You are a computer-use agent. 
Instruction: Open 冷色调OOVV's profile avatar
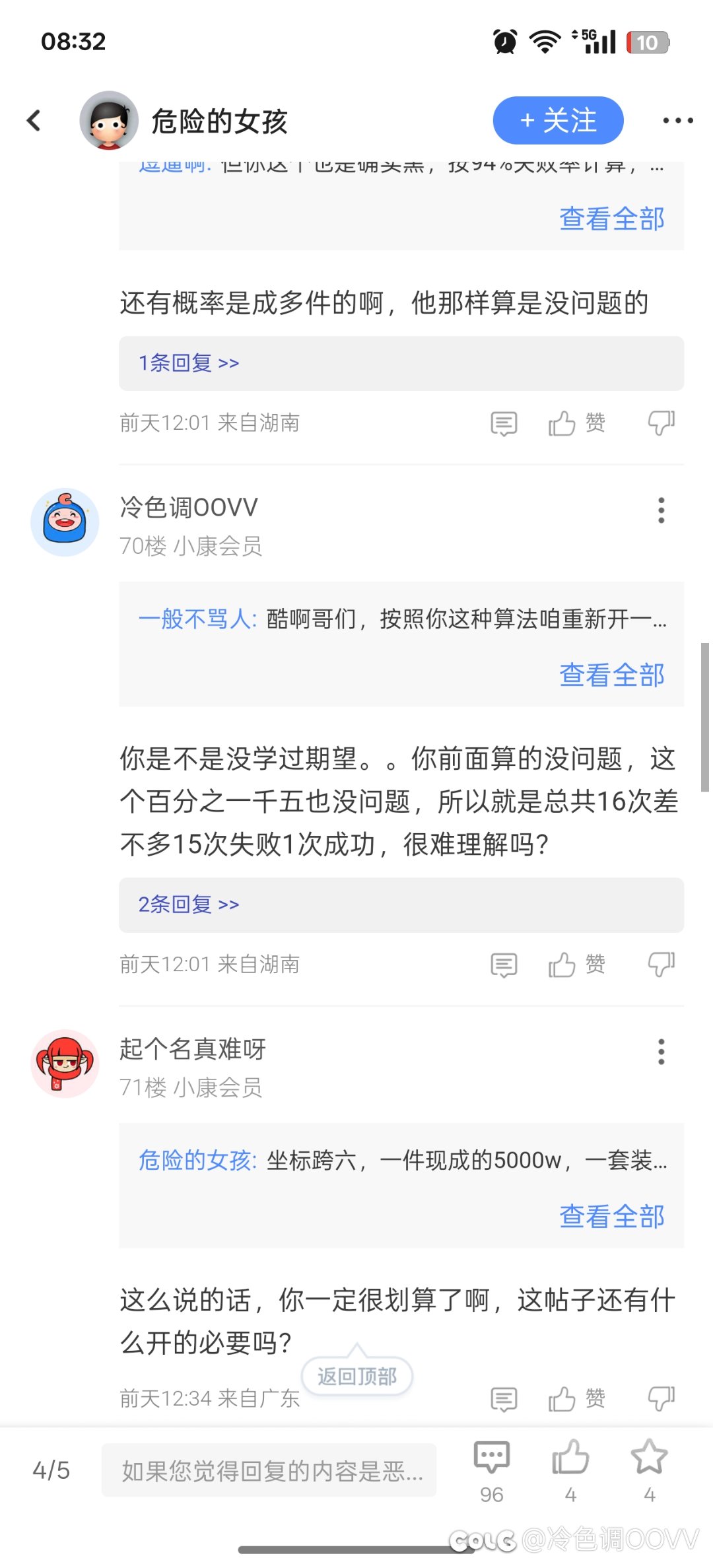pyautogui.click(x=65, y=522)
